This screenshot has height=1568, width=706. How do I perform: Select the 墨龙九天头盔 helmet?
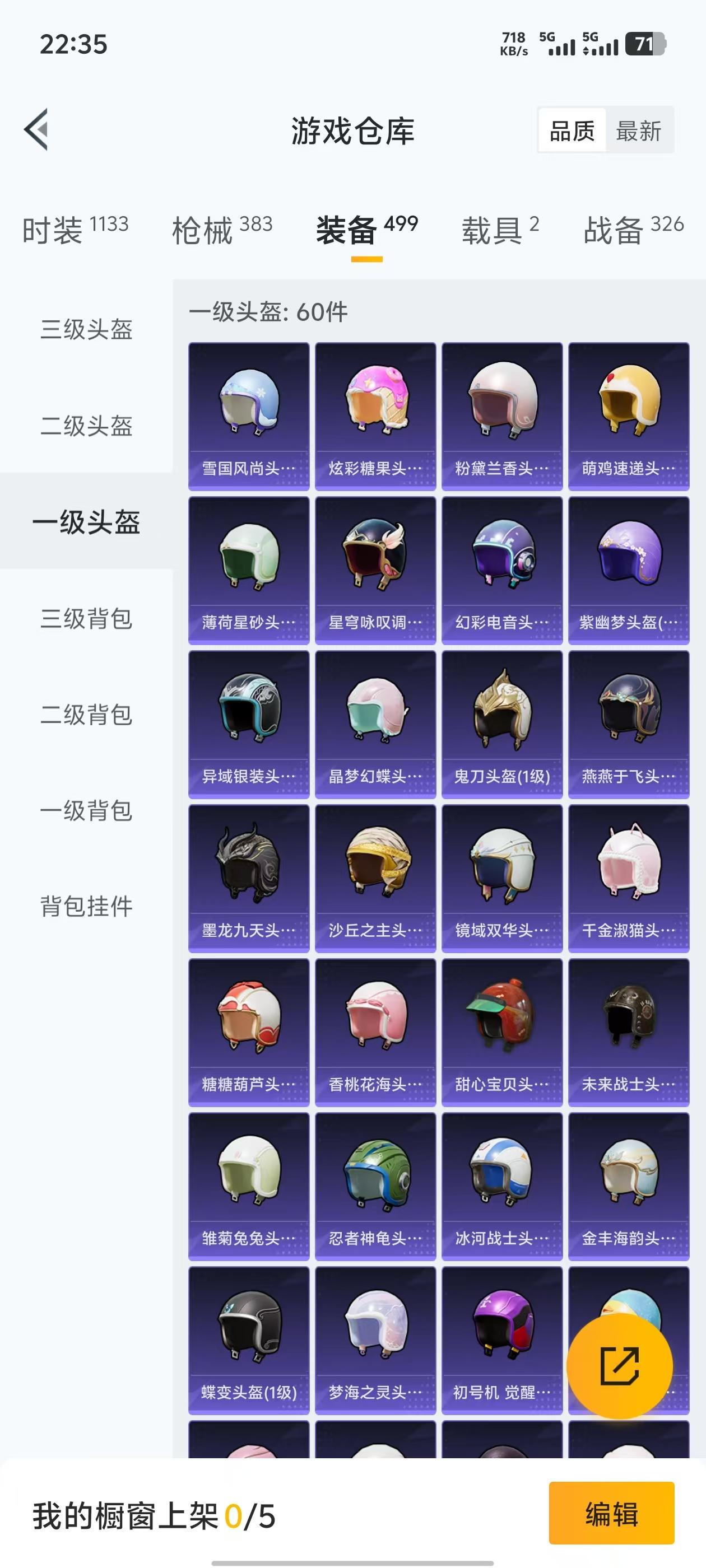pyautogui.click(x=247, y=876)
